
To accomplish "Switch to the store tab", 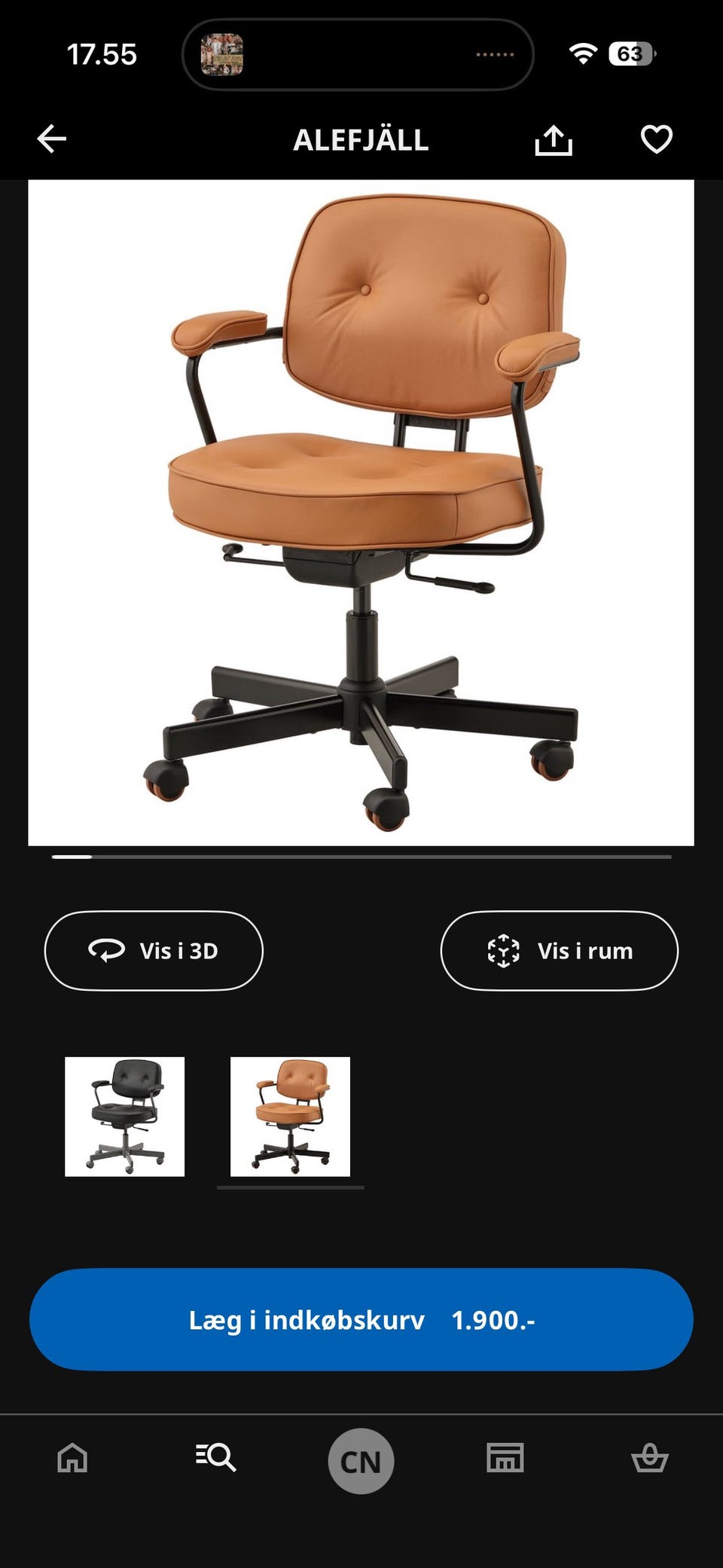I will [x=505, y=1457].
